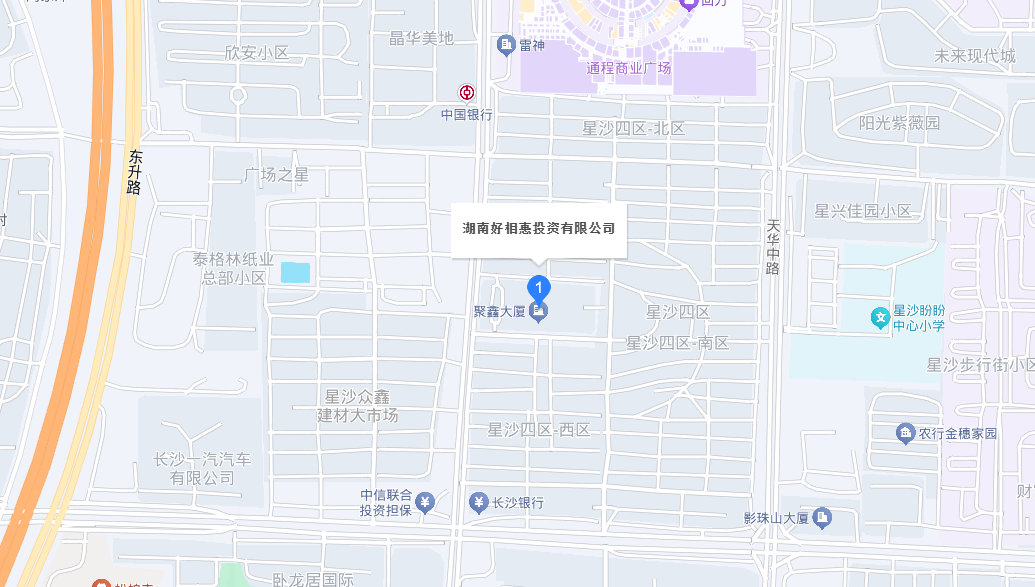Tap the blue marker numbered 1
The image size is (1035, 587).
coord(539,287)
